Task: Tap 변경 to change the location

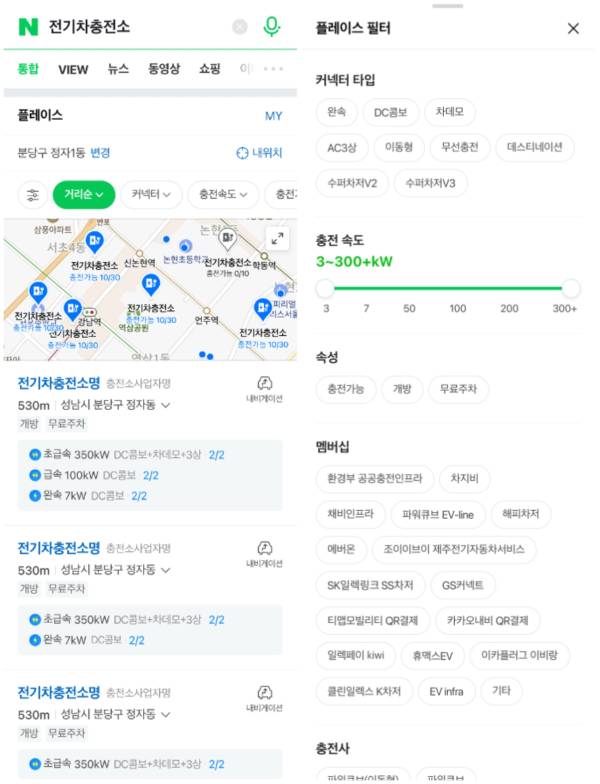Action: click(x=100, y=153)
